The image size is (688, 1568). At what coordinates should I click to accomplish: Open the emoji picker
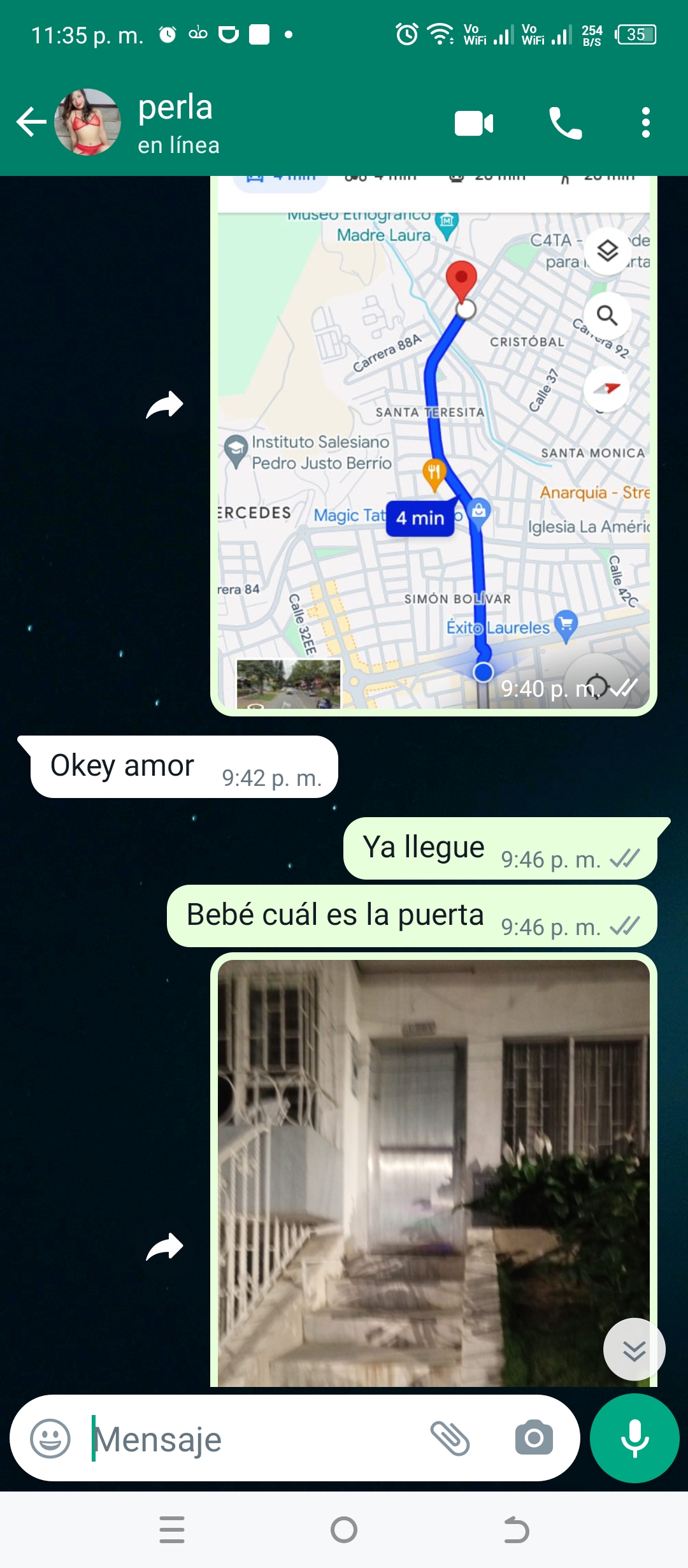50,1438
